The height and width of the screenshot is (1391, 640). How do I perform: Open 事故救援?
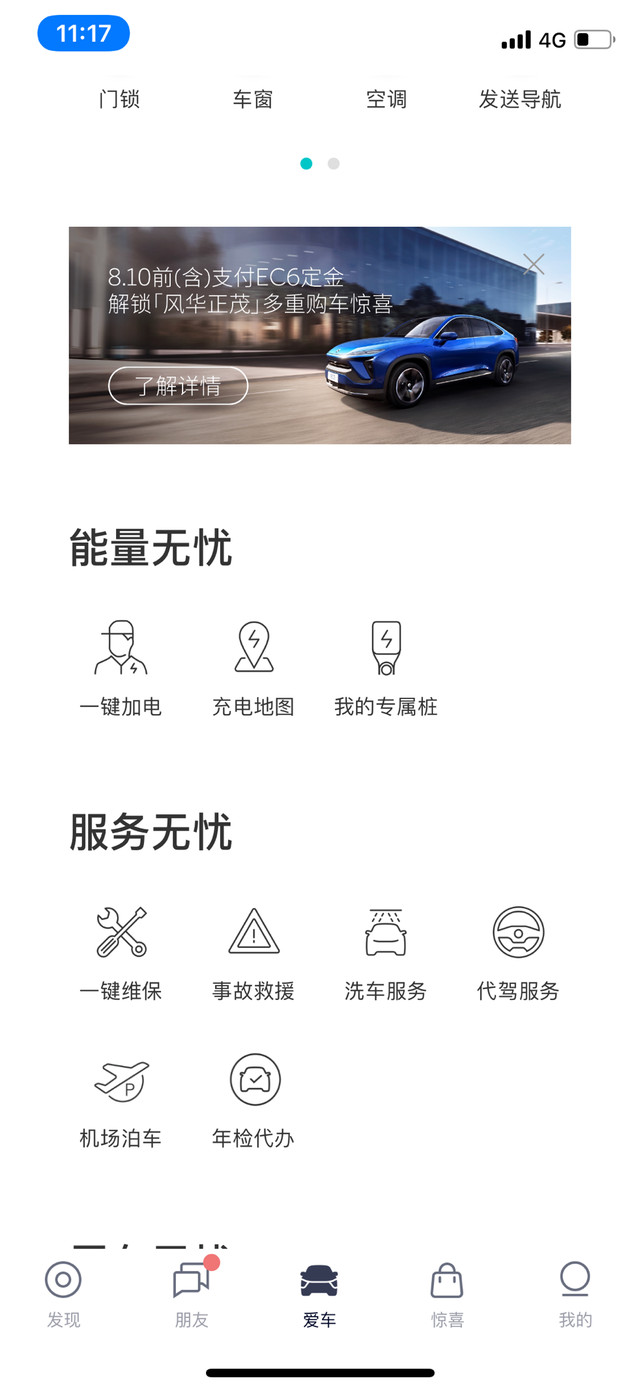click(253, 952)
